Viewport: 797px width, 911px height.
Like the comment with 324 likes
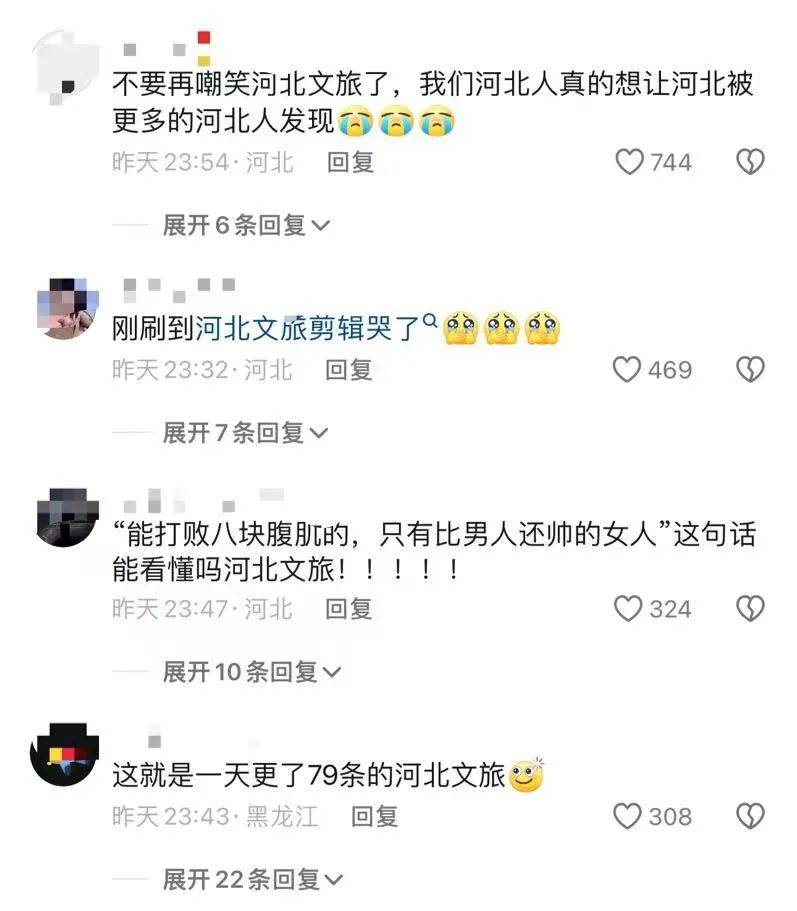[627, 608]
